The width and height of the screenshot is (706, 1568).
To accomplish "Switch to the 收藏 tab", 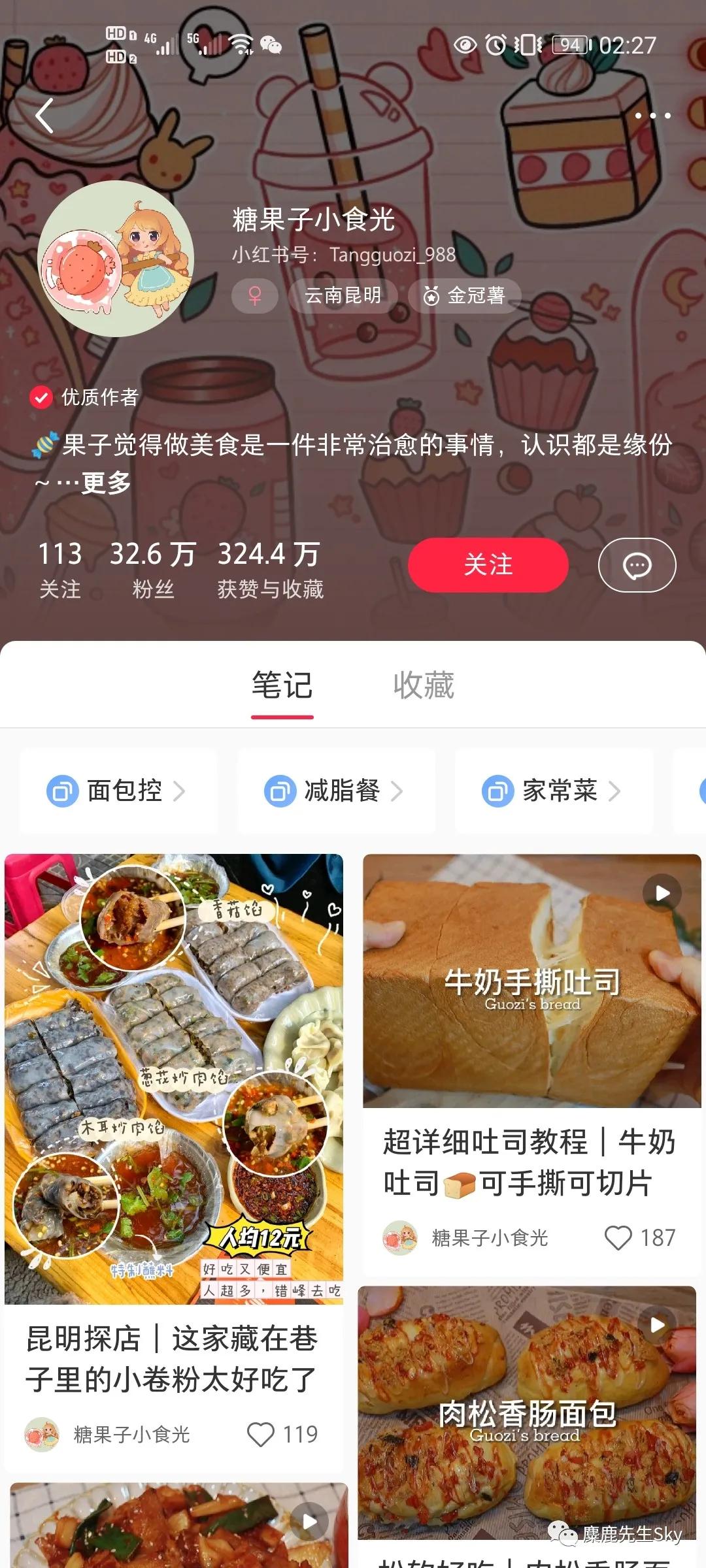I will [424, 686].
